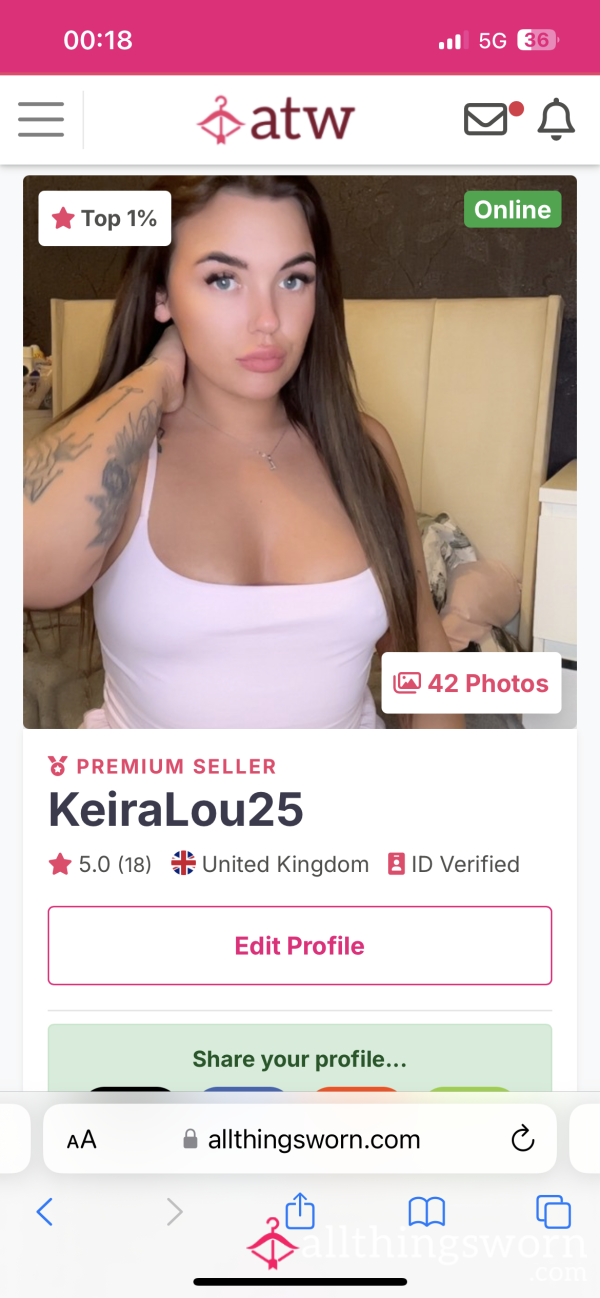Open the AA reader options

tap(82, 1140)
